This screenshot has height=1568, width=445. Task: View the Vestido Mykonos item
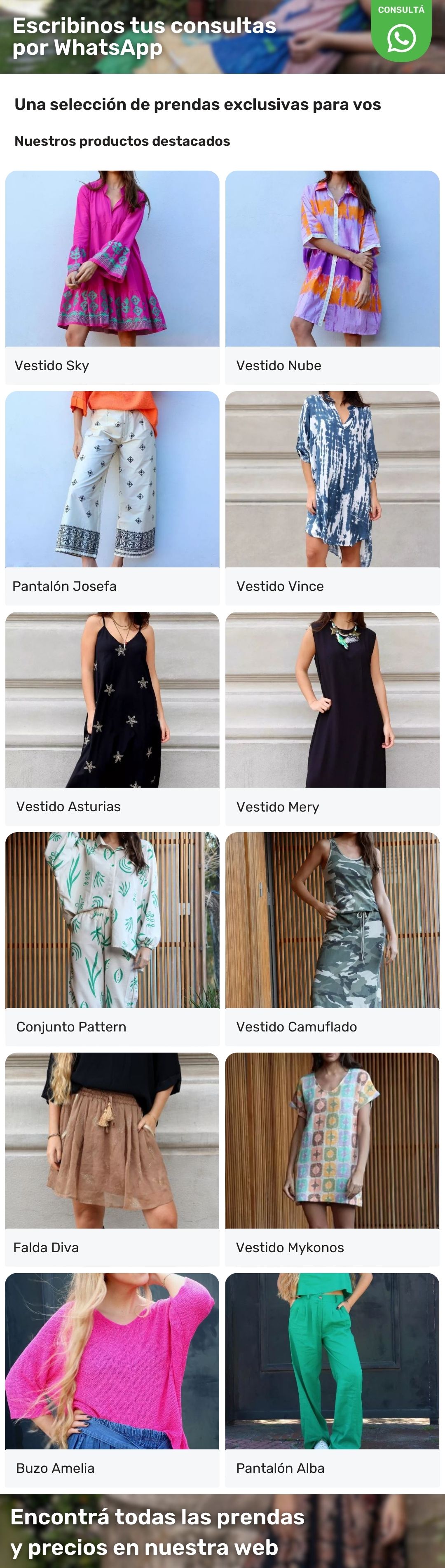(x=333, y=1158)
